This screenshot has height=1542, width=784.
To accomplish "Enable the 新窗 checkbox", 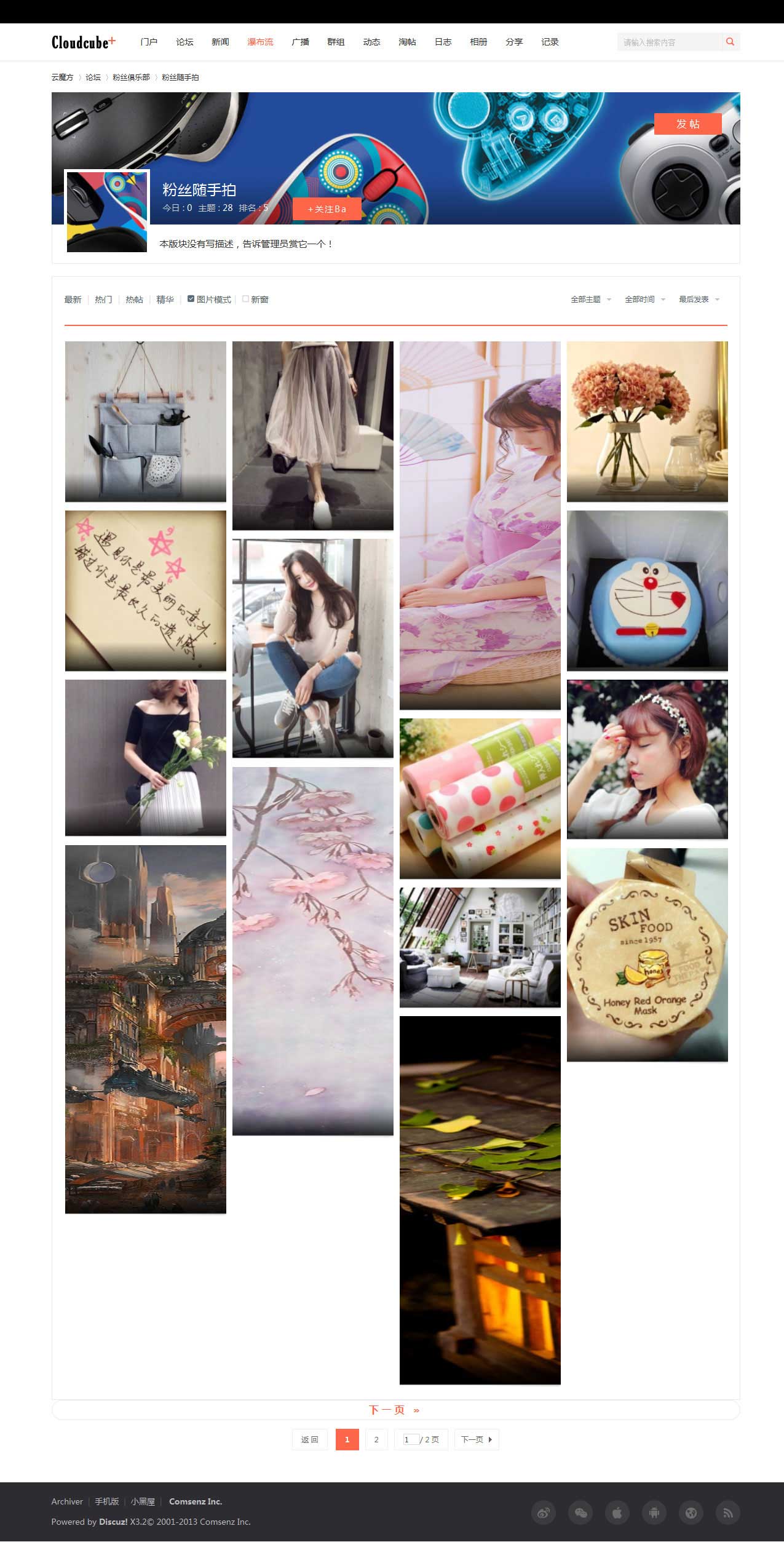I will [x=246, y=299].
